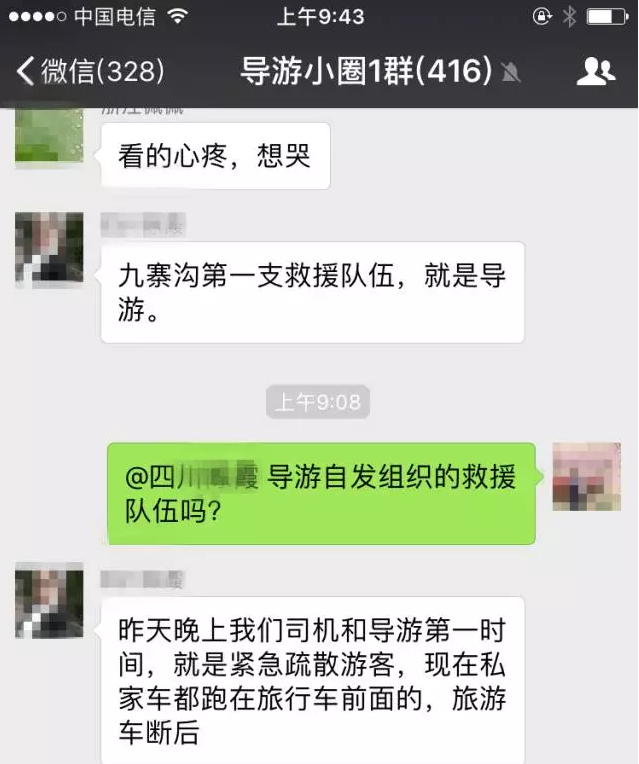Open avatar next to 昨天晚上我们司机和导游 message
639x764 pixels.
point(49,600)
